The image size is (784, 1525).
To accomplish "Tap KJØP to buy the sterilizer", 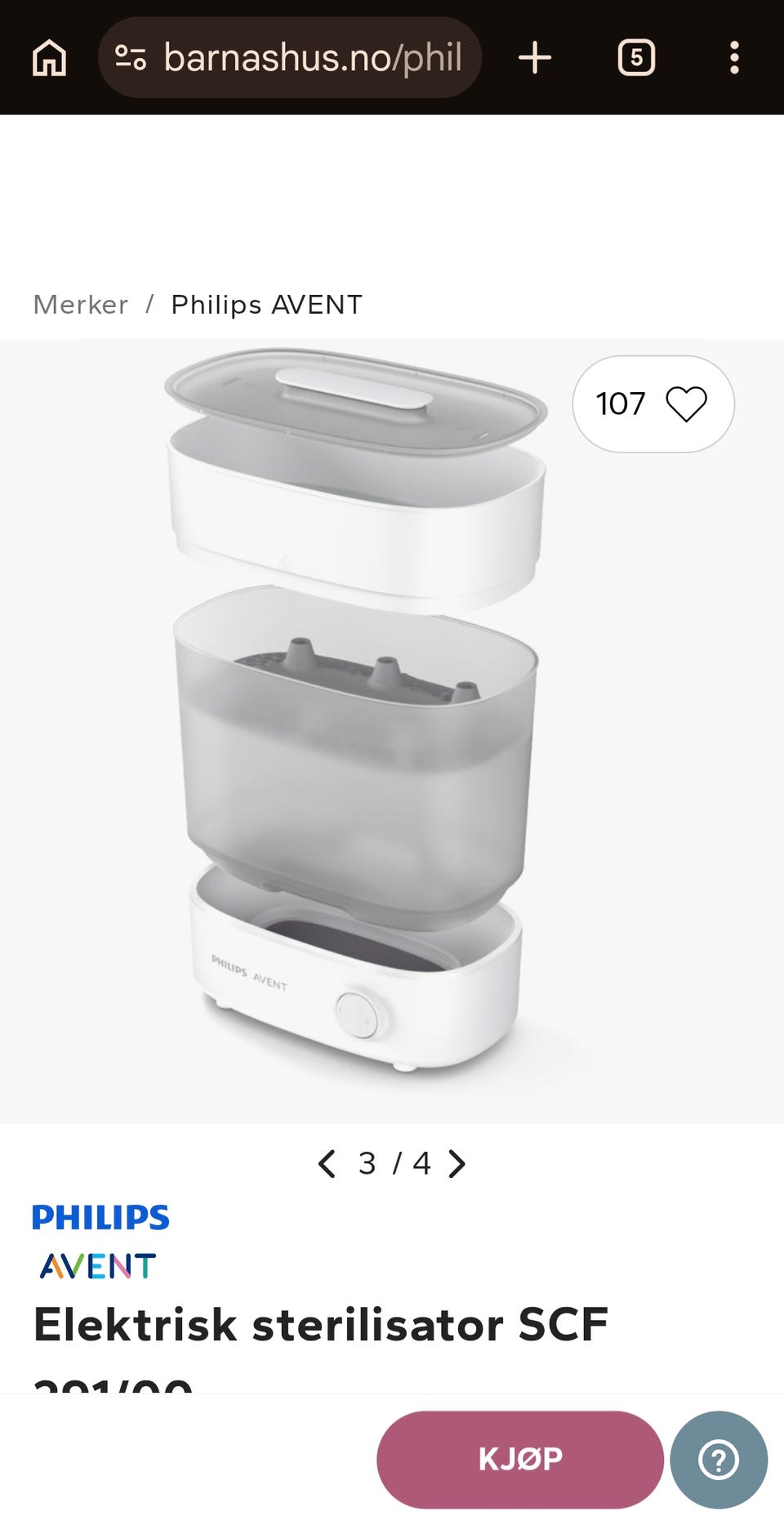I will tap(520, 1459).
